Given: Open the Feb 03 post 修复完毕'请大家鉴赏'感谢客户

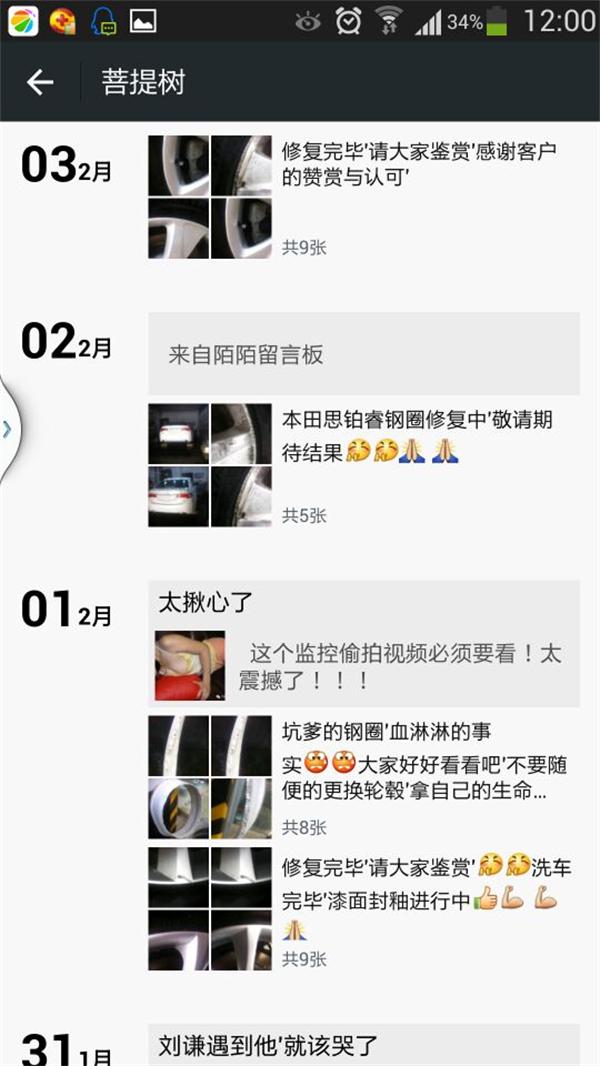Looking at the screenshot, I should click(364, 196).
